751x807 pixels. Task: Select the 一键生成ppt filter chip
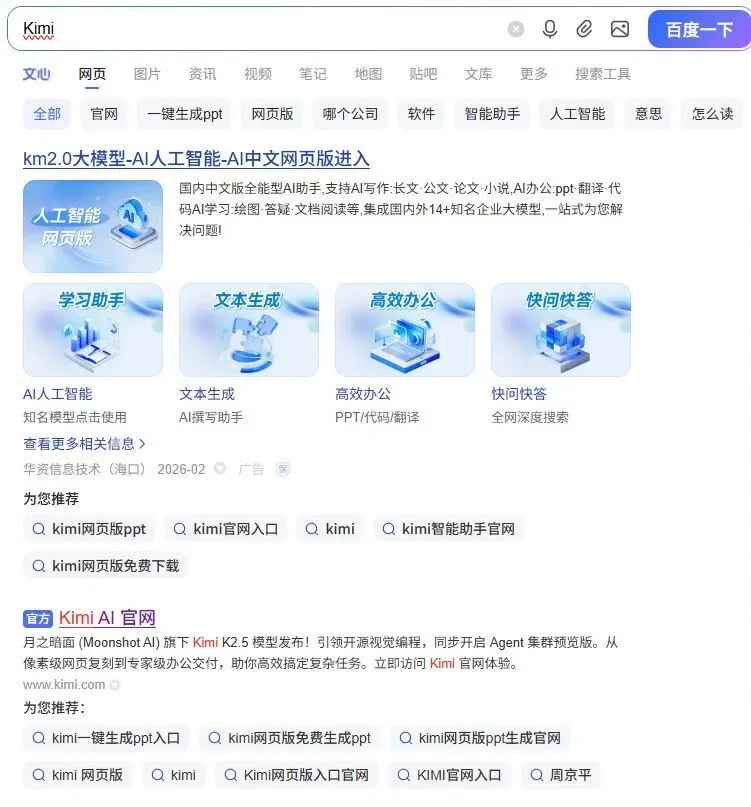pos(185,114)
